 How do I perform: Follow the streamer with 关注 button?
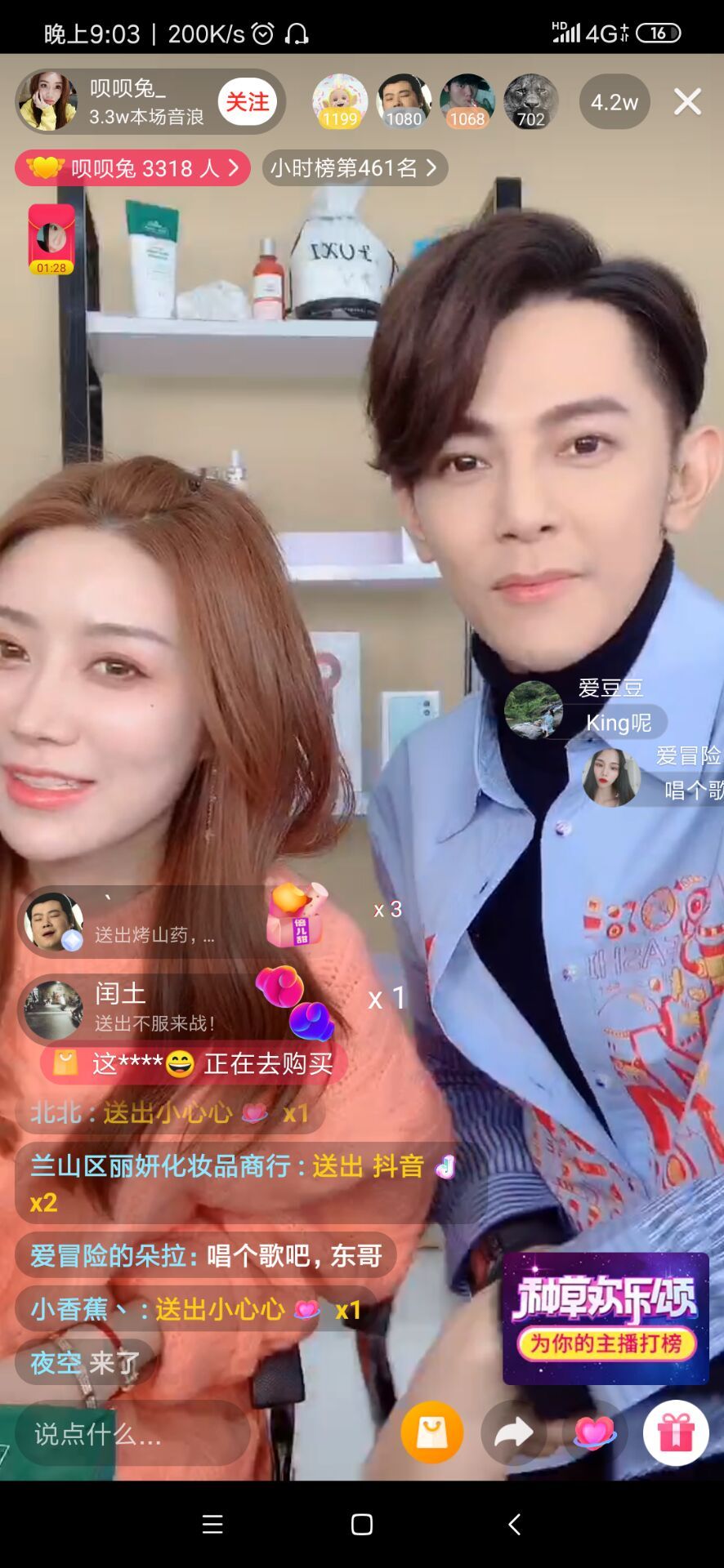pyautogui.click(x=247, y=102)
